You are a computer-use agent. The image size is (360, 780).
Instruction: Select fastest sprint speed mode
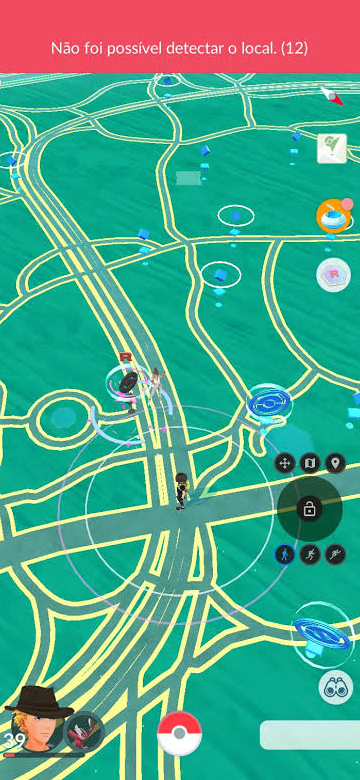(x=335, y=555)
